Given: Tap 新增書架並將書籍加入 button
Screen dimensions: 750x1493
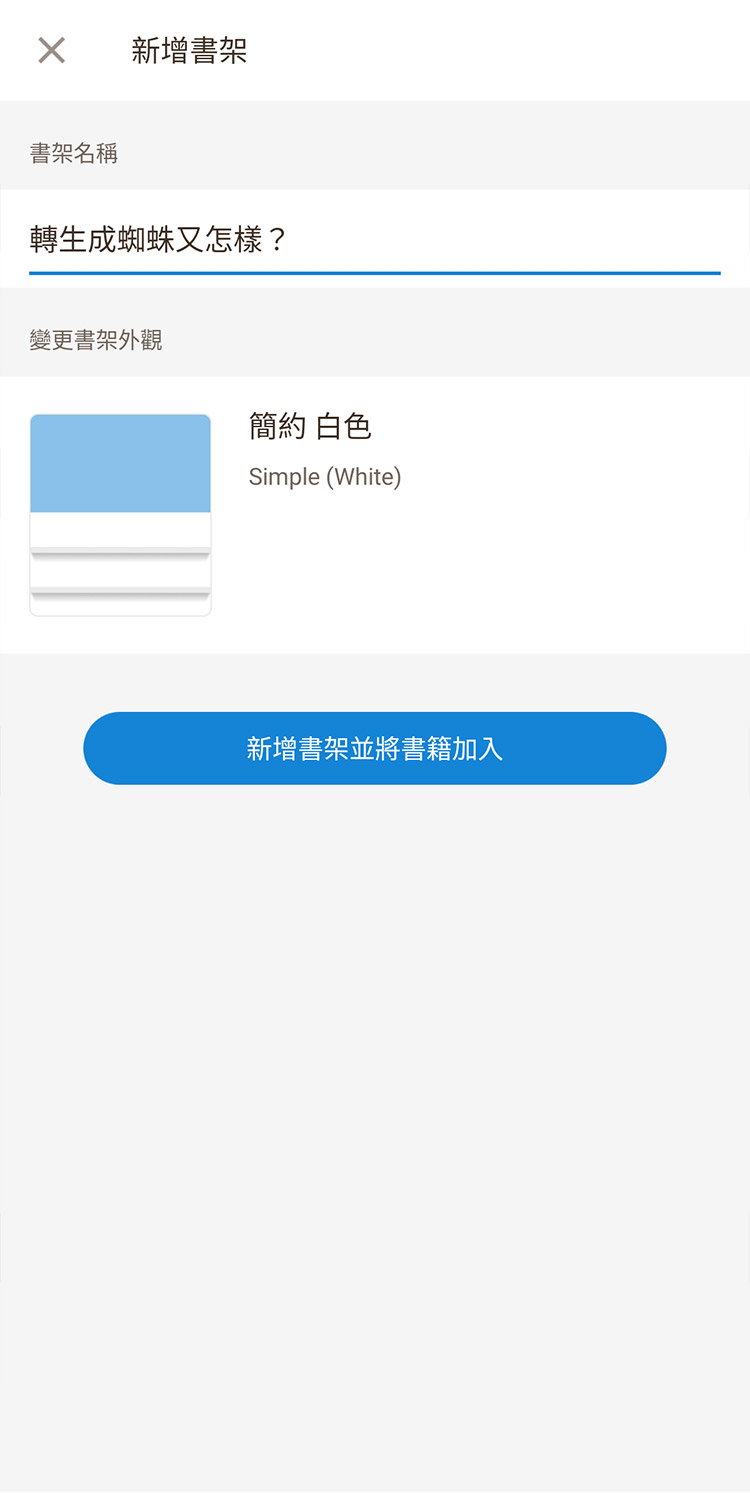Looking at the screenshot, I should point(374,748).
